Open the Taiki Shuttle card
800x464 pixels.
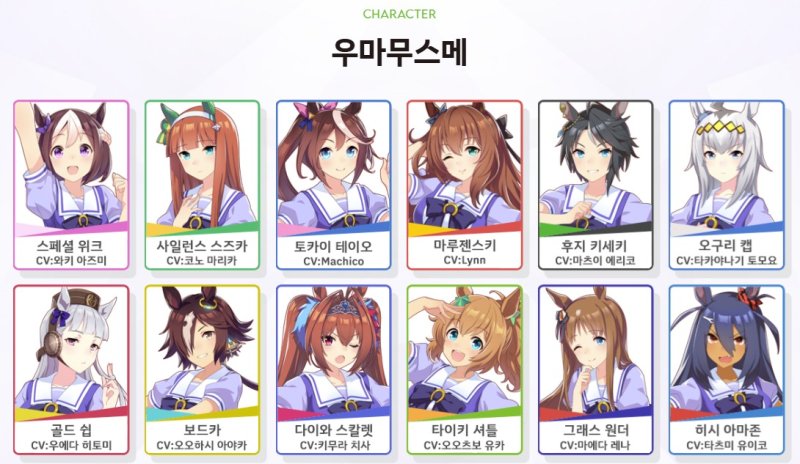click(x=464, y=369)
